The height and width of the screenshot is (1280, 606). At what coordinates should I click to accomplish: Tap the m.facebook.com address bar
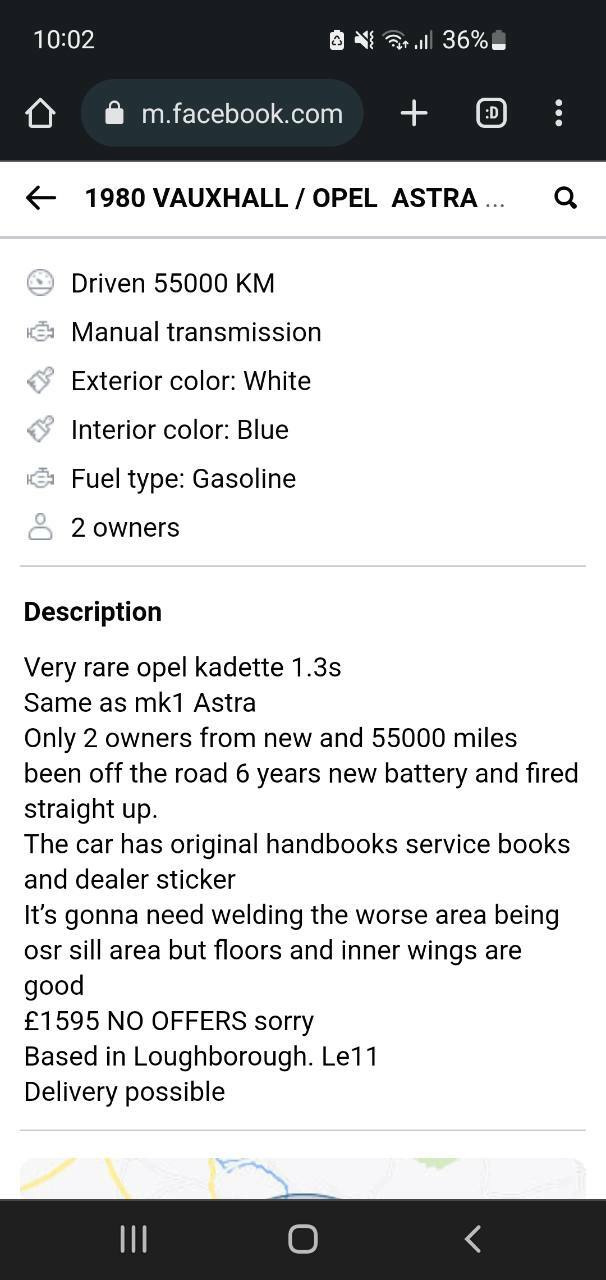tap(222, 113)
